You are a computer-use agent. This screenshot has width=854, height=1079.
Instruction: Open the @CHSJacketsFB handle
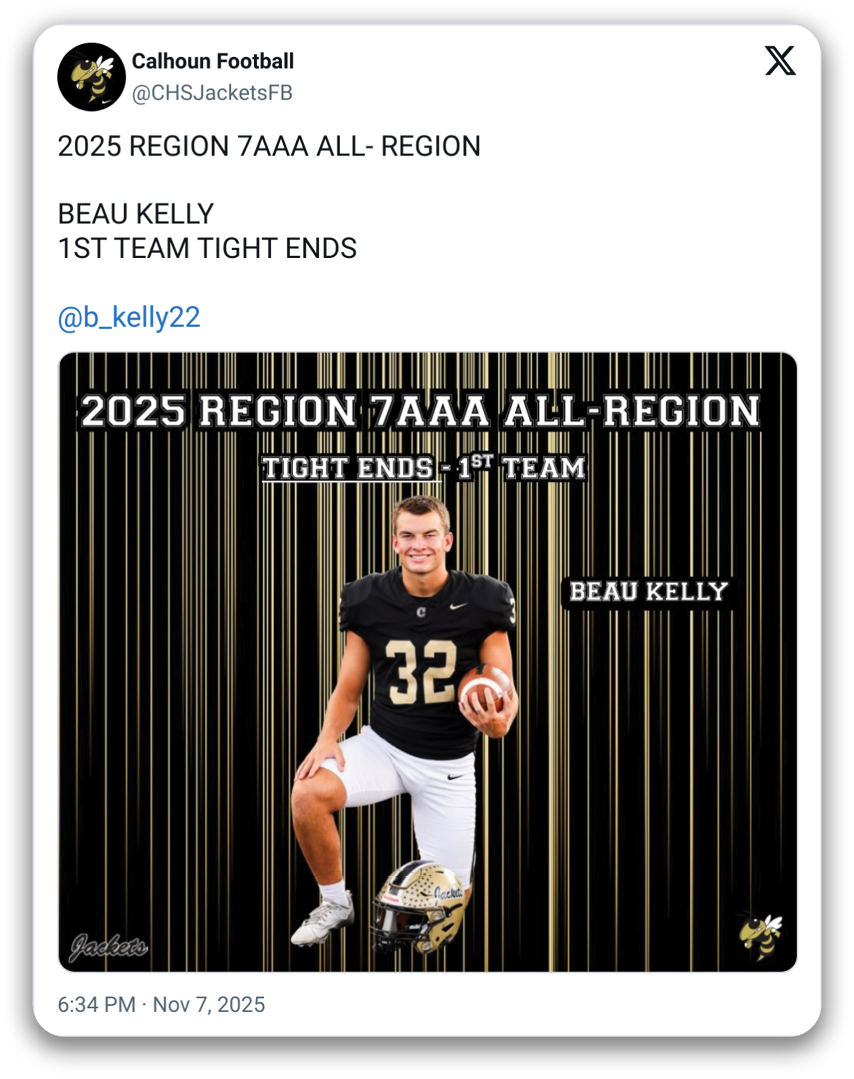coord(212,93)
